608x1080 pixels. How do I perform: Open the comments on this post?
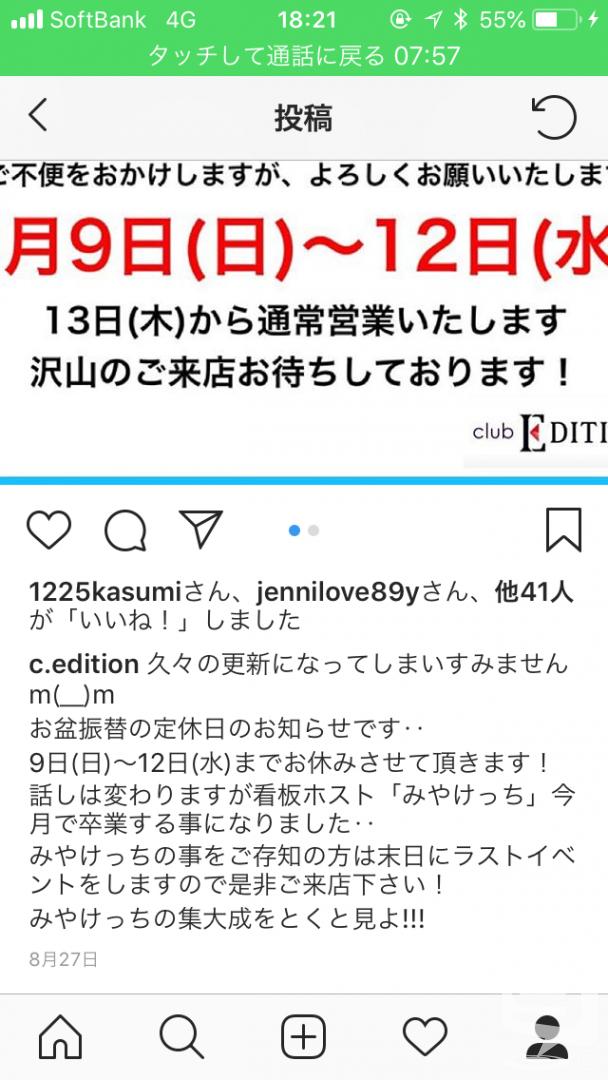(125, 530)
